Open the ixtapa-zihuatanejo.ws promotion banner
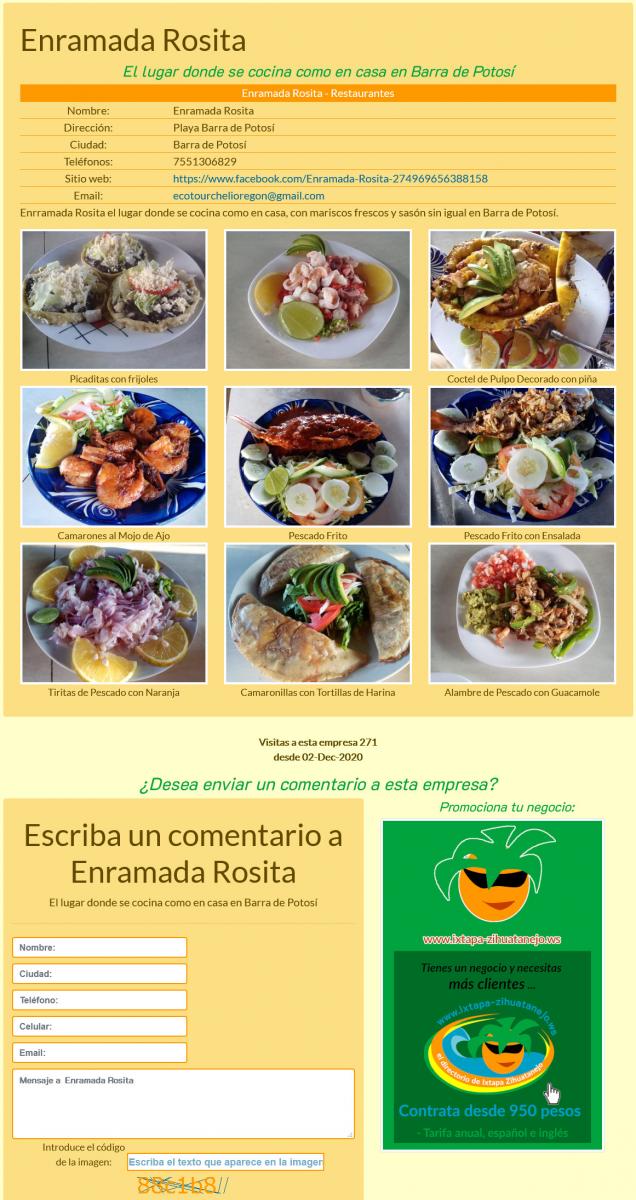The image size is (636, 1200). (x=493, y=985)
